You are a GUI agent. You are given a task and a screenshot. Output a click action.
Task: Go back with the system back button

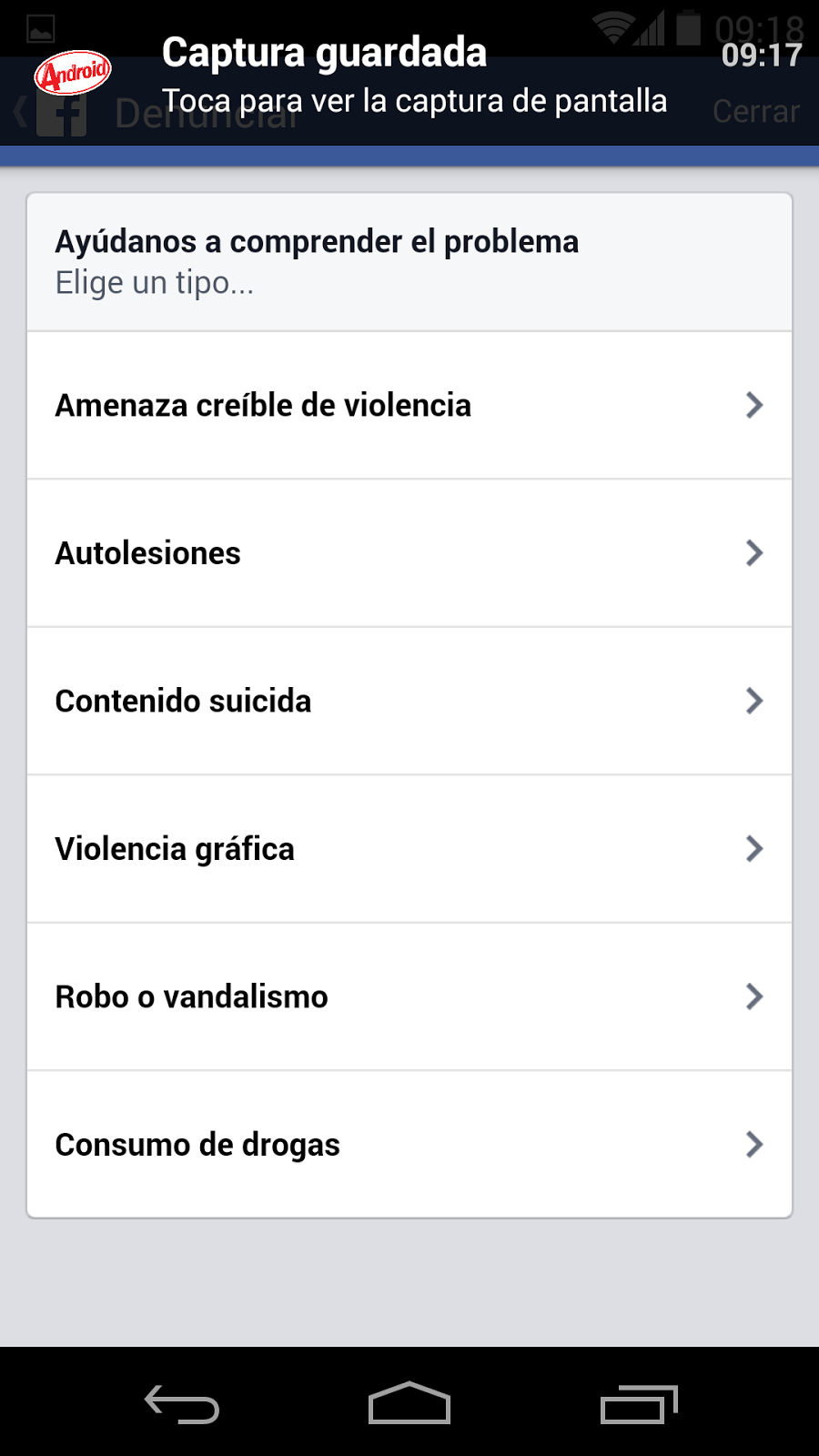[x=182, y=1403]
